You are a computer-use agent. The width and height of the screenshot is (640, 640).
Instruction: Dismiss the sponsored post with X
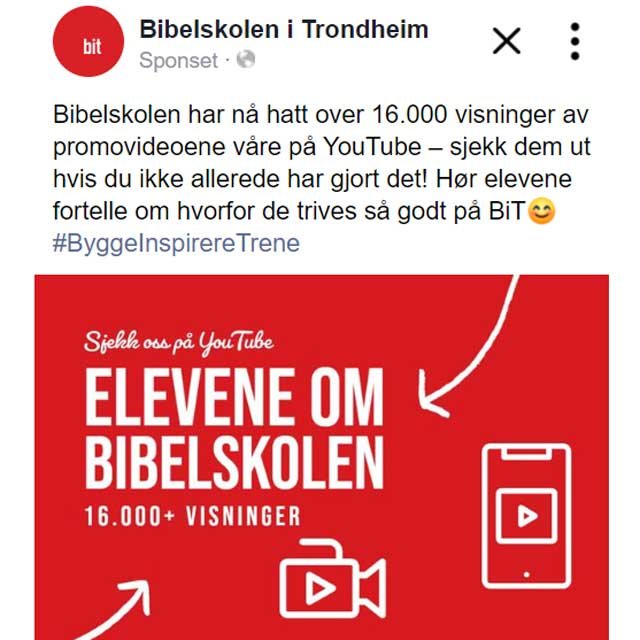pos(508,41)
